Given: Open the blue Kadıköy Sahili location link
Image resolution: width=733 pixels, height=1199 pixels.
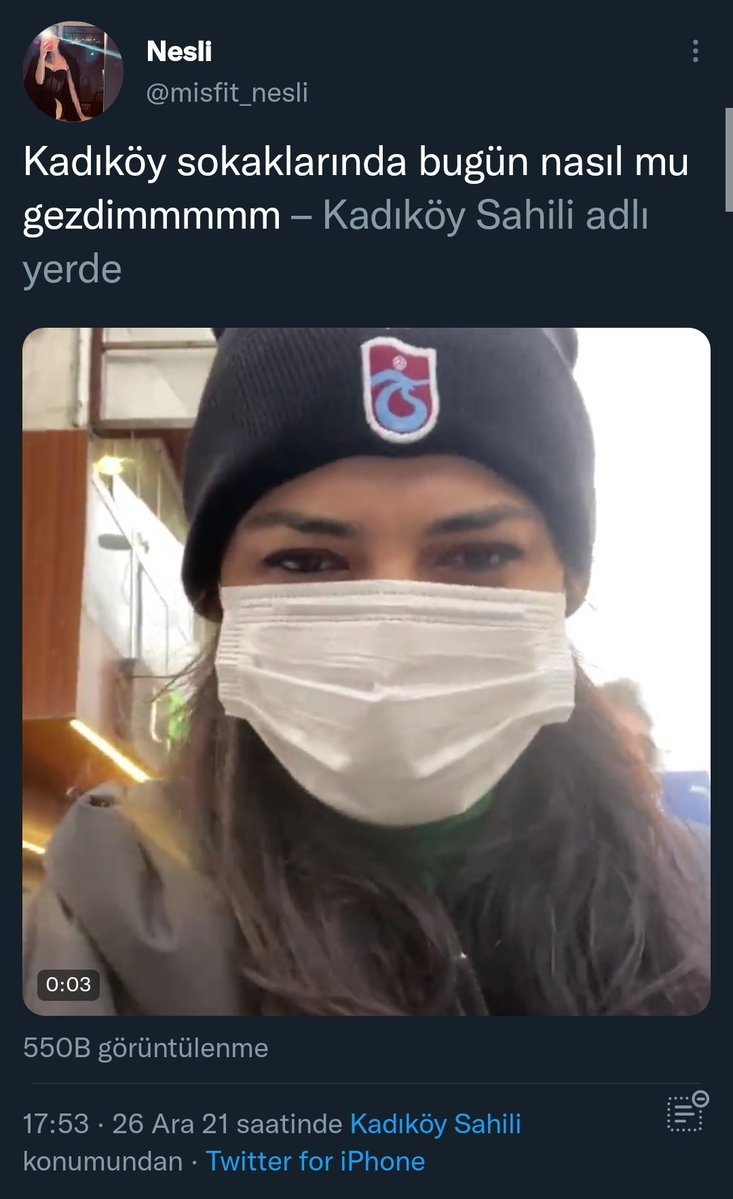Looking at the screenshot, I should [435, 1124].
